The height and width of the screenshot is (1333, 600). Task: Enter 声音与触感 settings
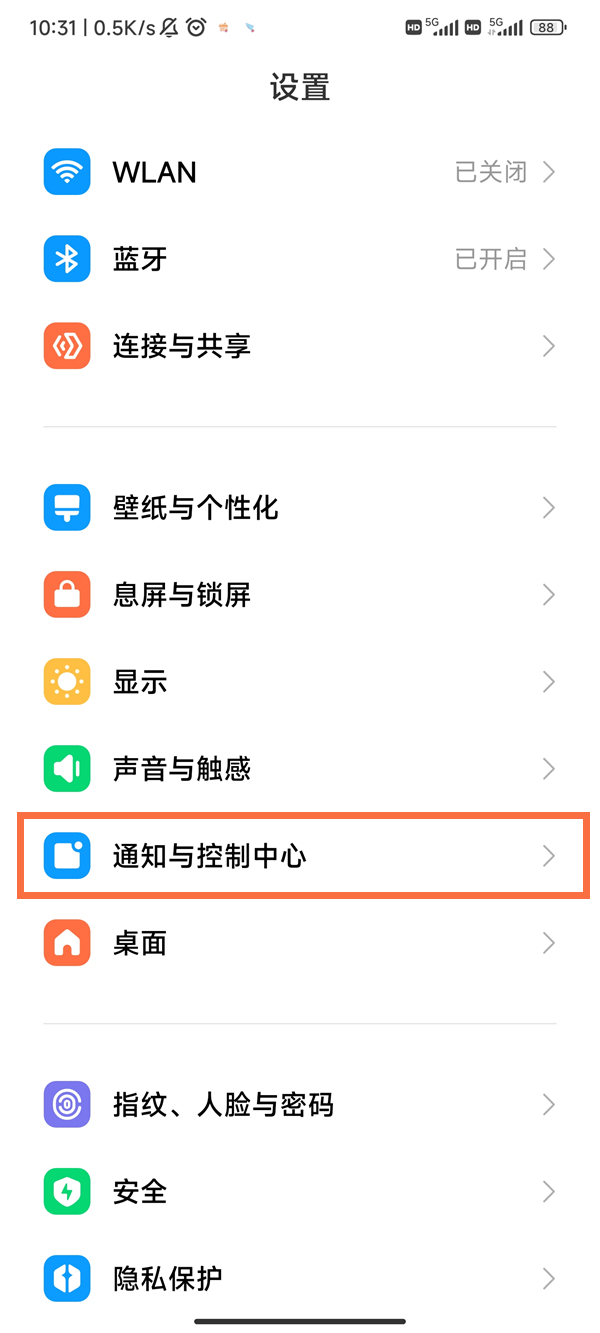(300, 769)
